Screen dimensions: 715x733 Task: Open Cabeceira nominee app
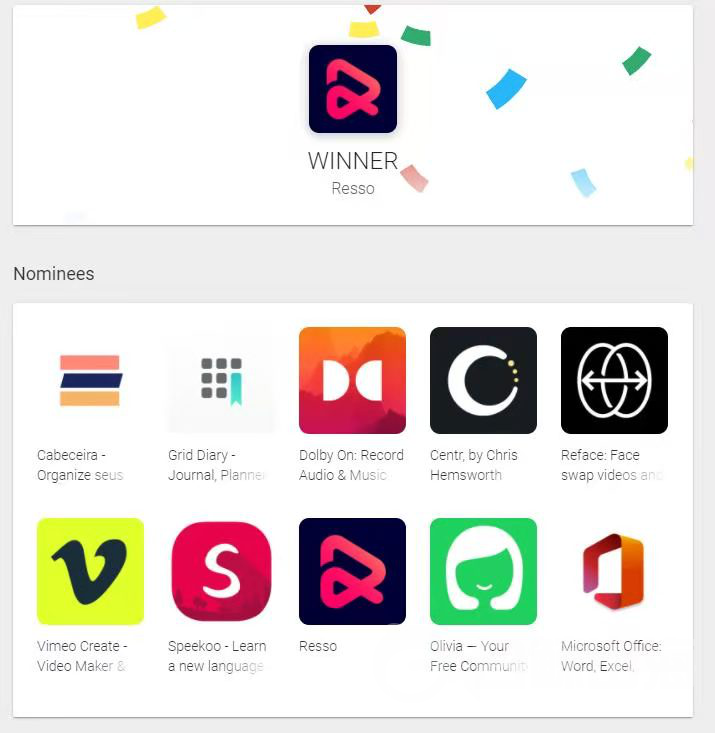[90, 381]
